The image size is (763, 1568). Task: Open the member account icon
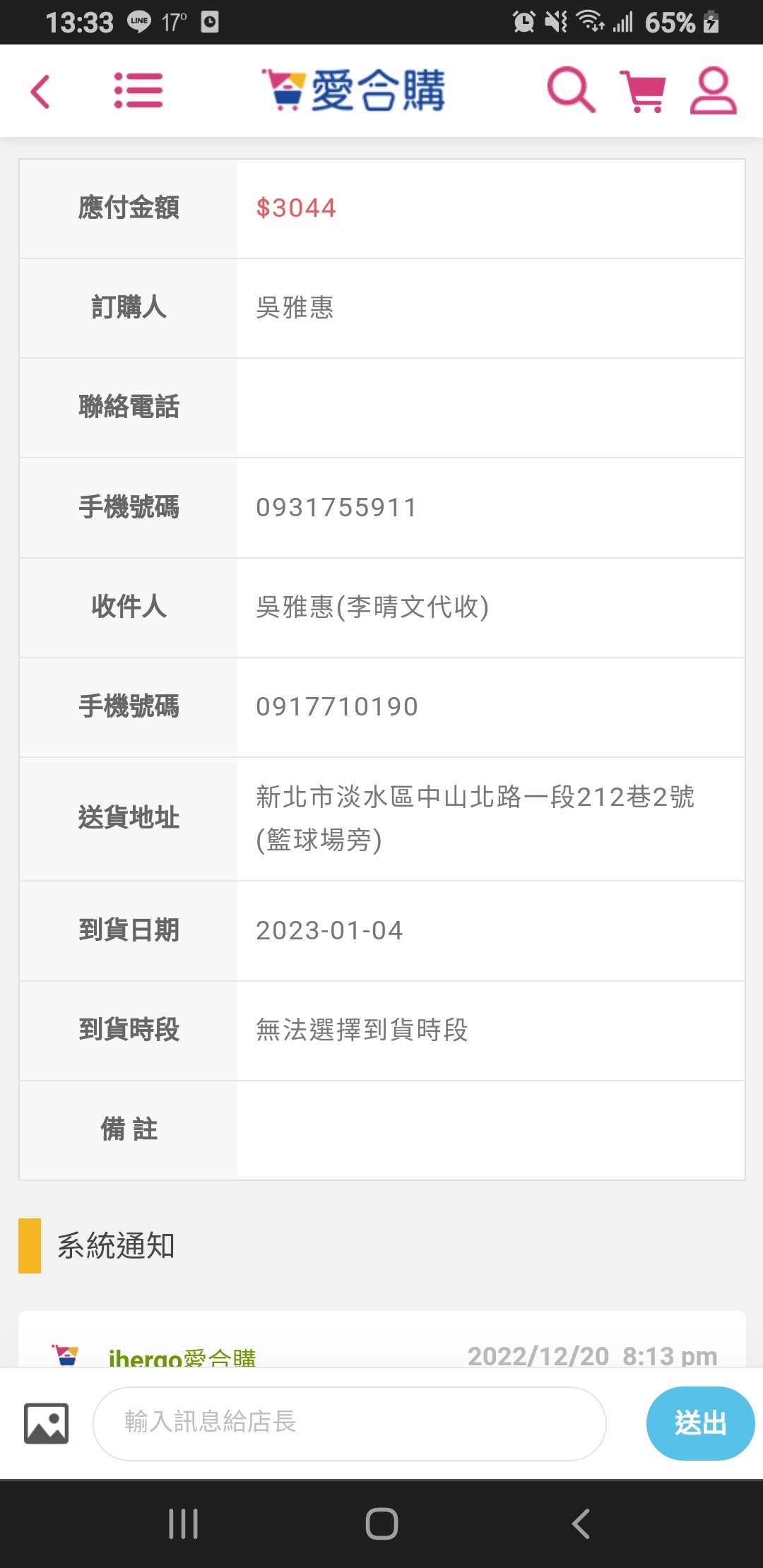click(x=713, y=90)
